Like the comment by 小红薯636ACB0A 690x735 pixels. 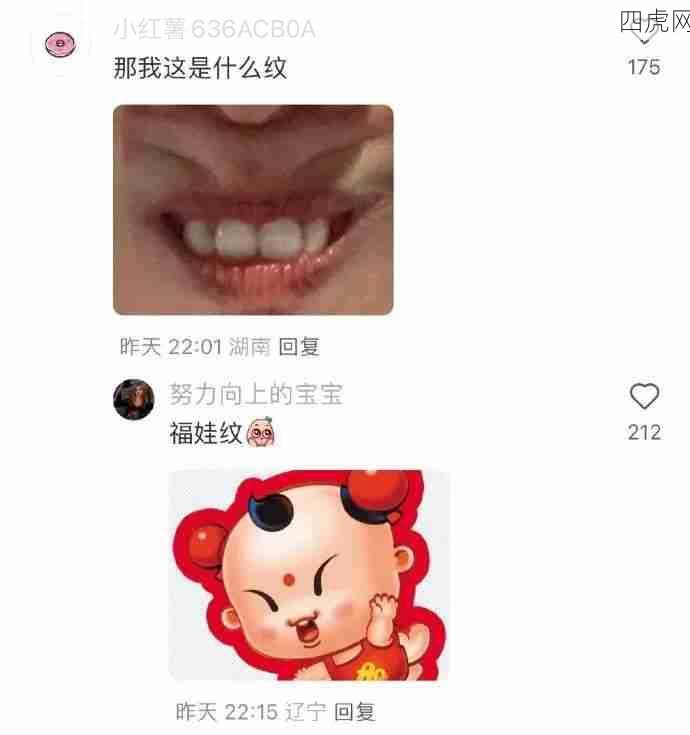[x=644, y=37]
